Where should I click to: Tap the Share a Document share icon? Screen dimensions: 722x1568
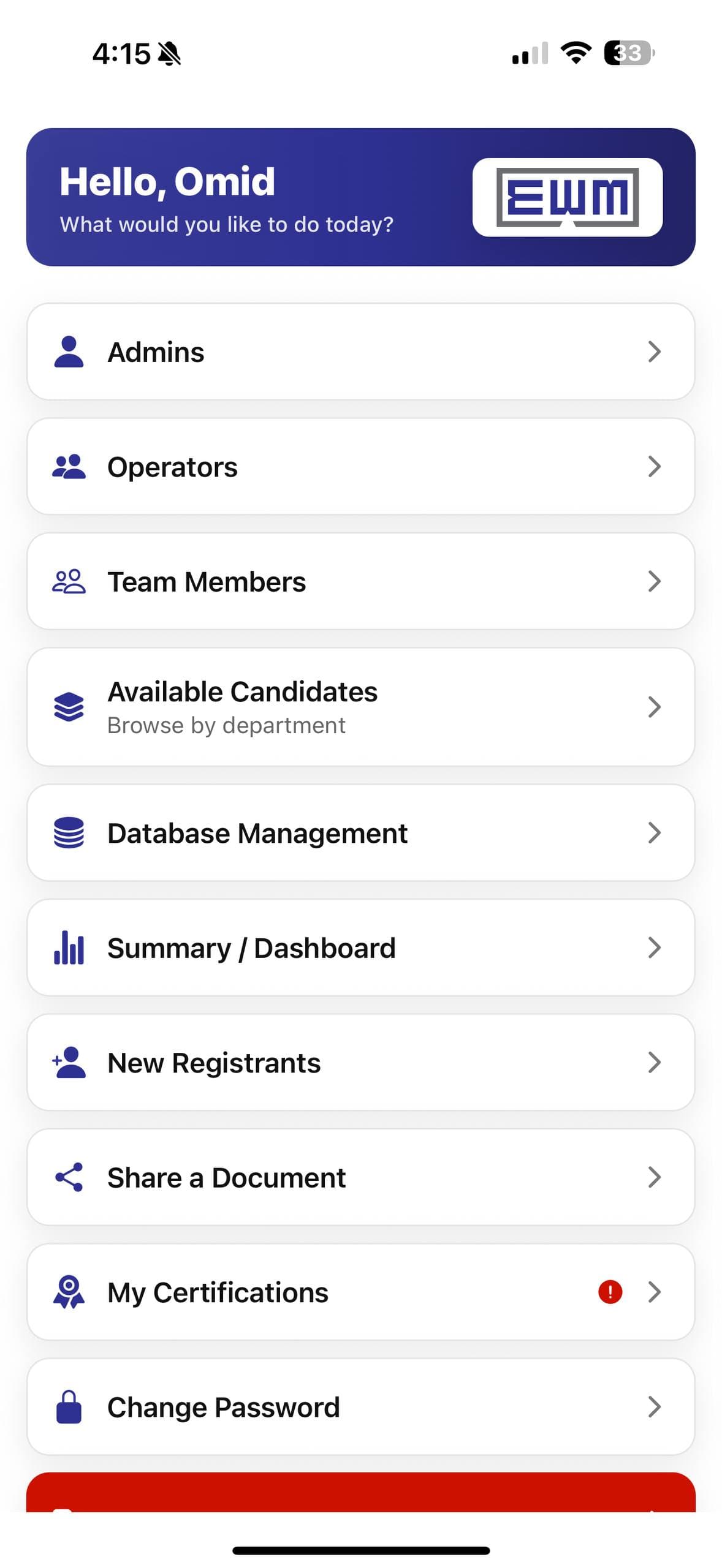(69, 1177)
